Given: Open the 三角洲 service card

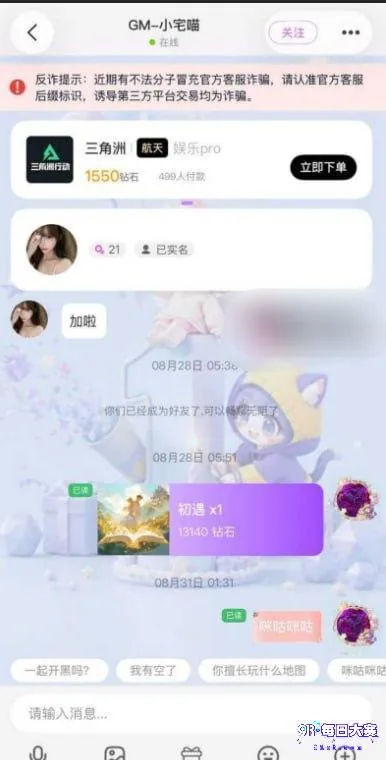Looking at the screenshot, I should click(192, 159).
